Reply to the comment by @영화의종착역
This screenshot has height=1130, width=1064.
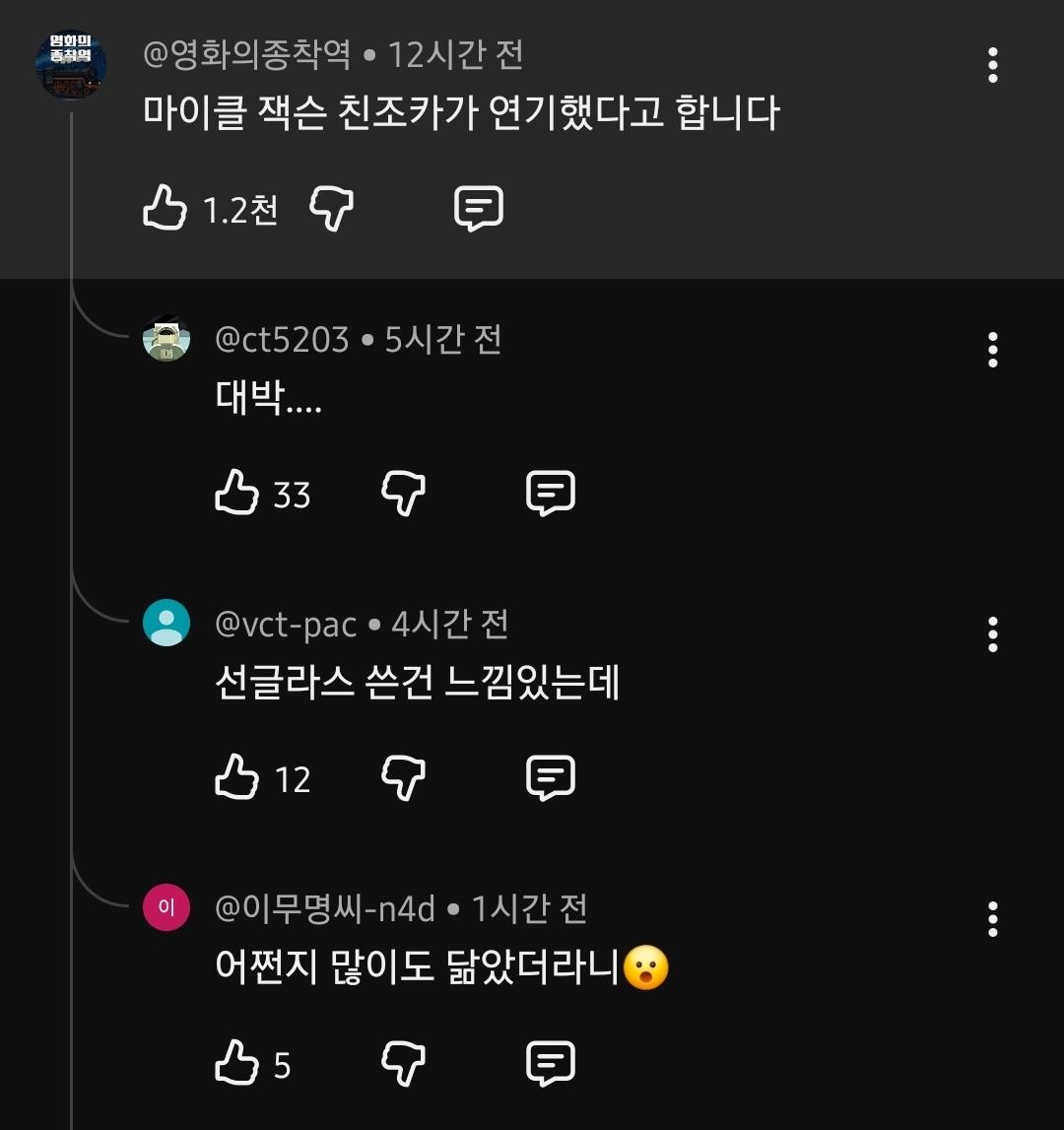479,209
